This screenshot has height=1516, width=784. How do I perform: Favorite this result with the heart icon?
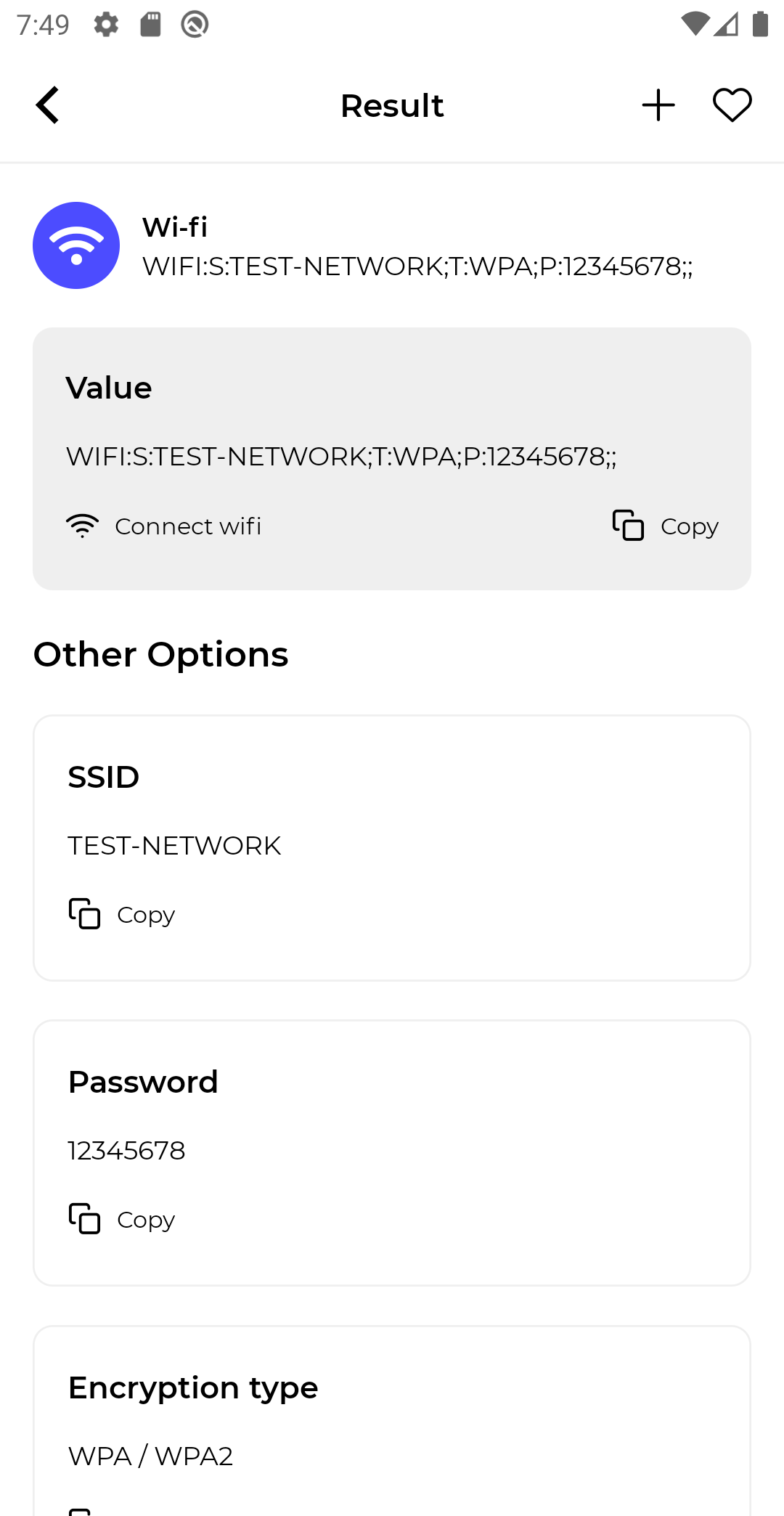pyautogui.click(x=731, y=105)
